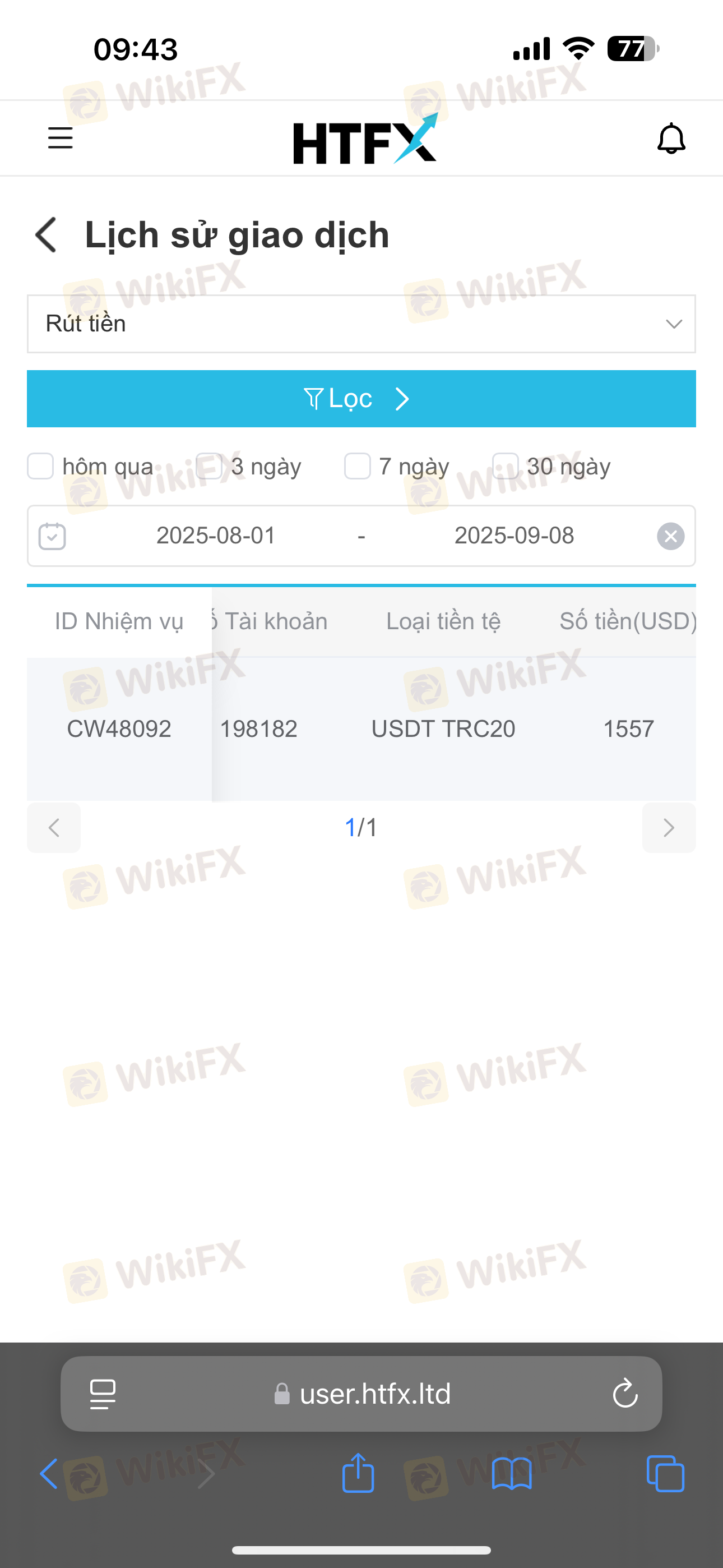This screenshot has width=723, height=1568.
Task: Edit end date 2025-09-08
Action: point(515,536)
